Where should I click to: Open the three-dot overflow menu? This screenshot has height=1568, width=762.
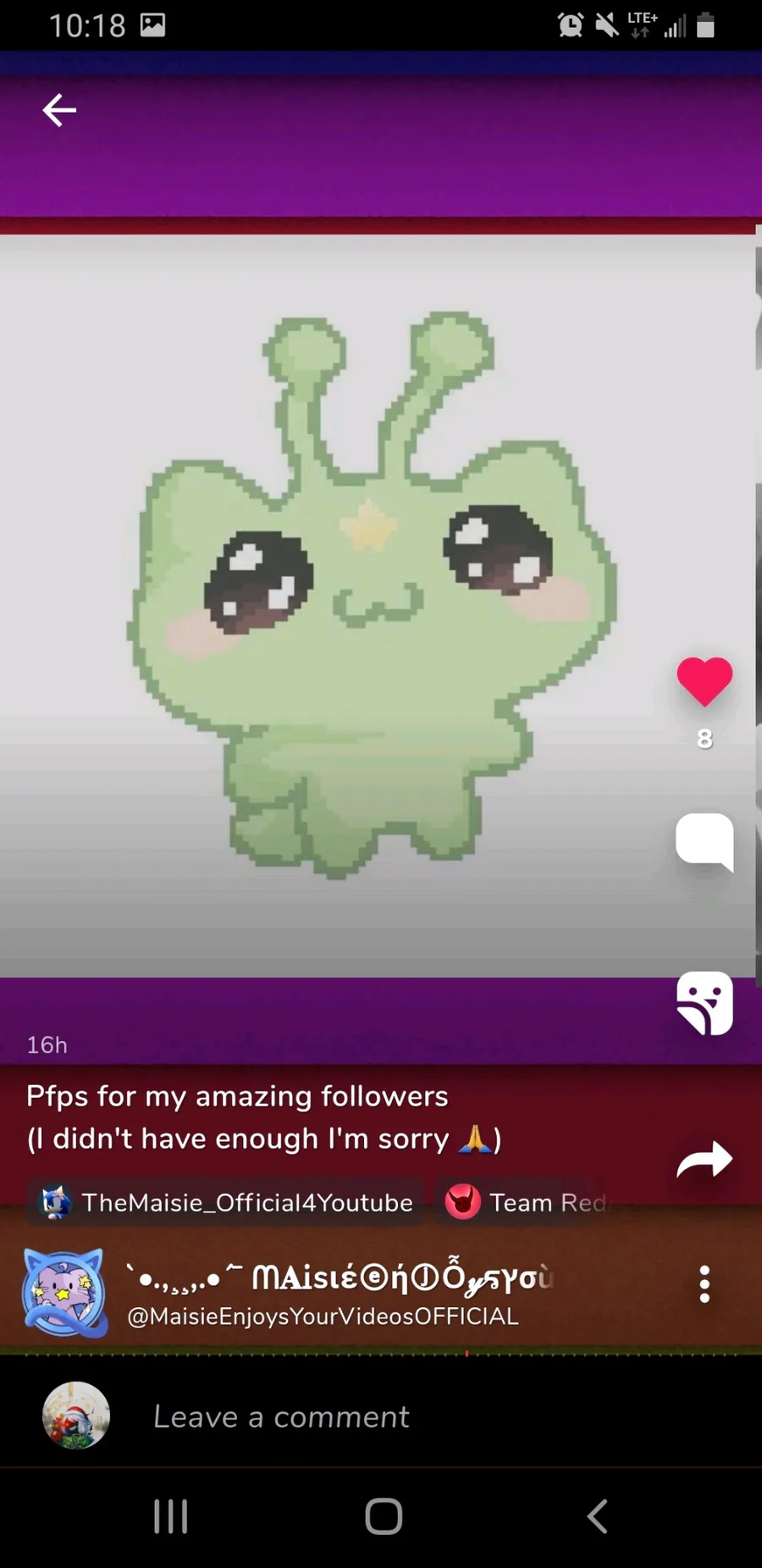click(x=704, y=1284)
